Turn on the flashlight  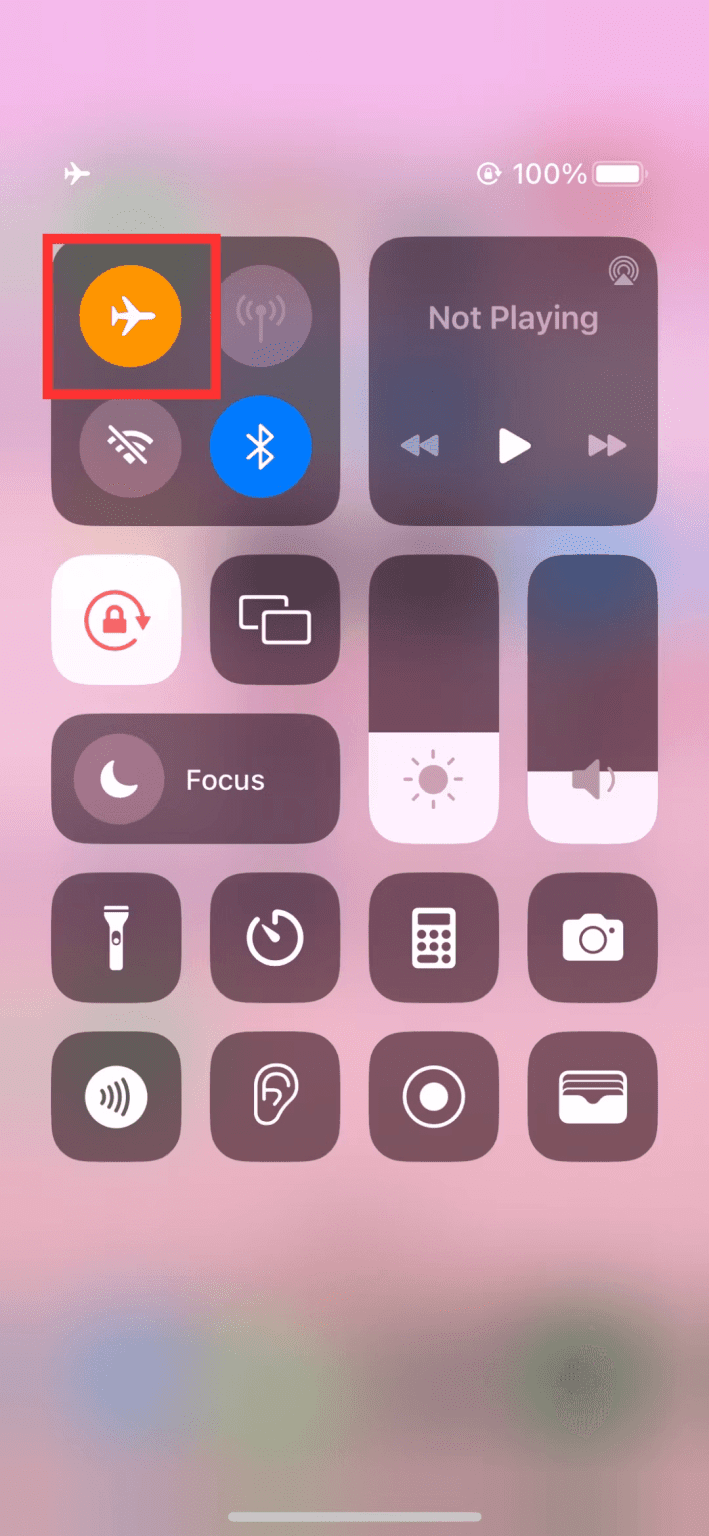(x=116, y=937)
